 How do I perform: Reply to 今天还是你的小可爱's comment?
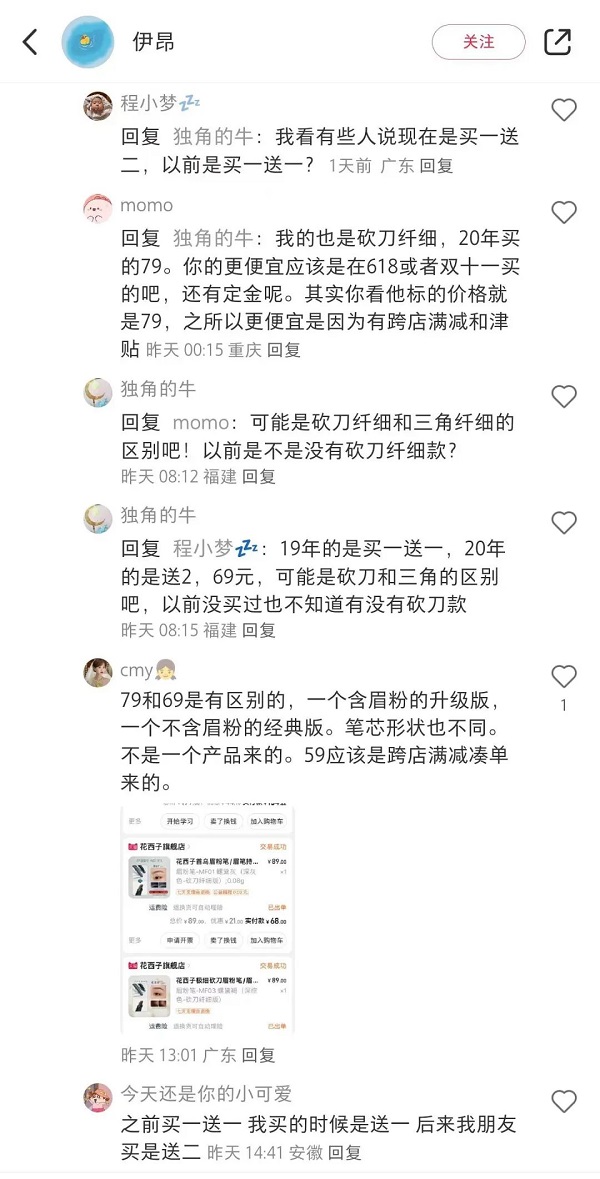[345, 1152]
